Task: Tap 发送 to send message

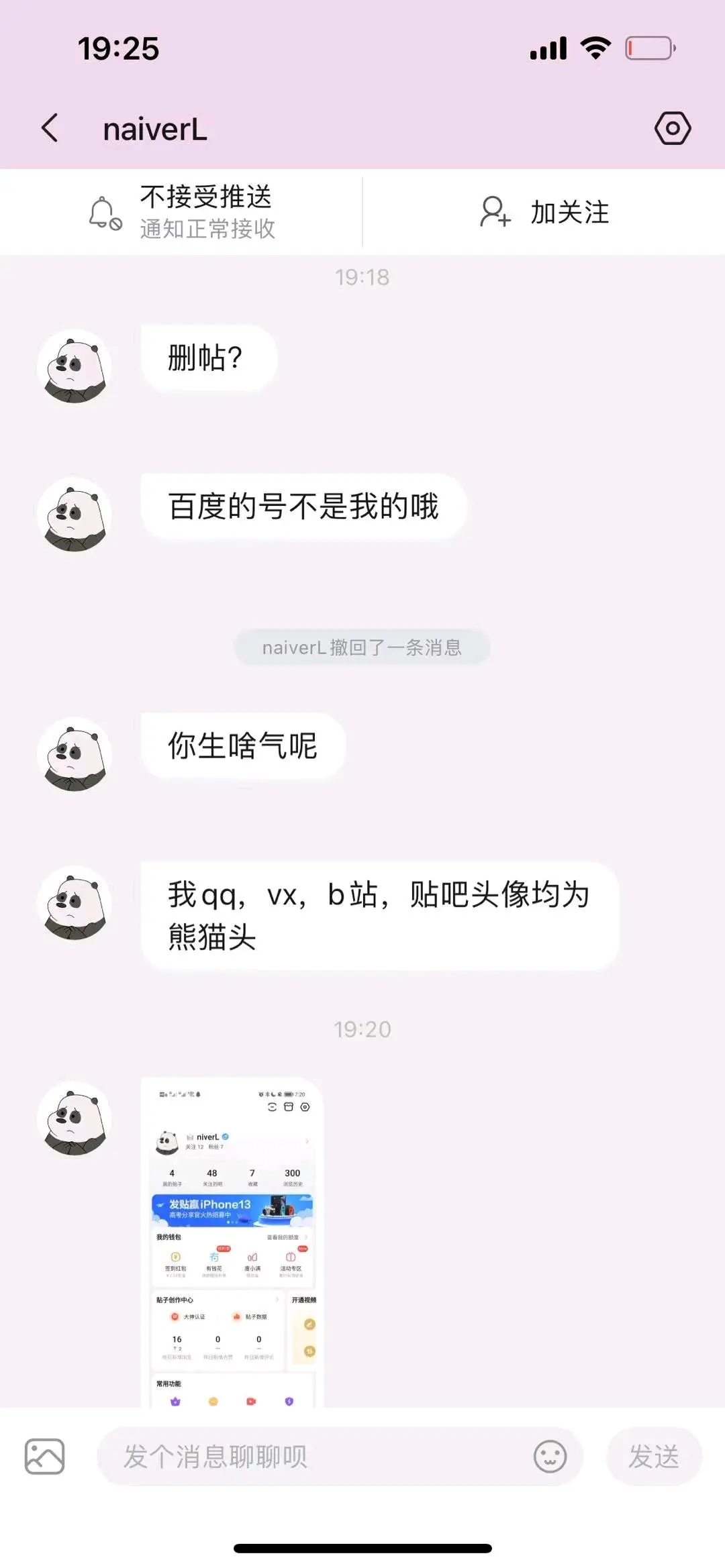Action: point(653,1457)
